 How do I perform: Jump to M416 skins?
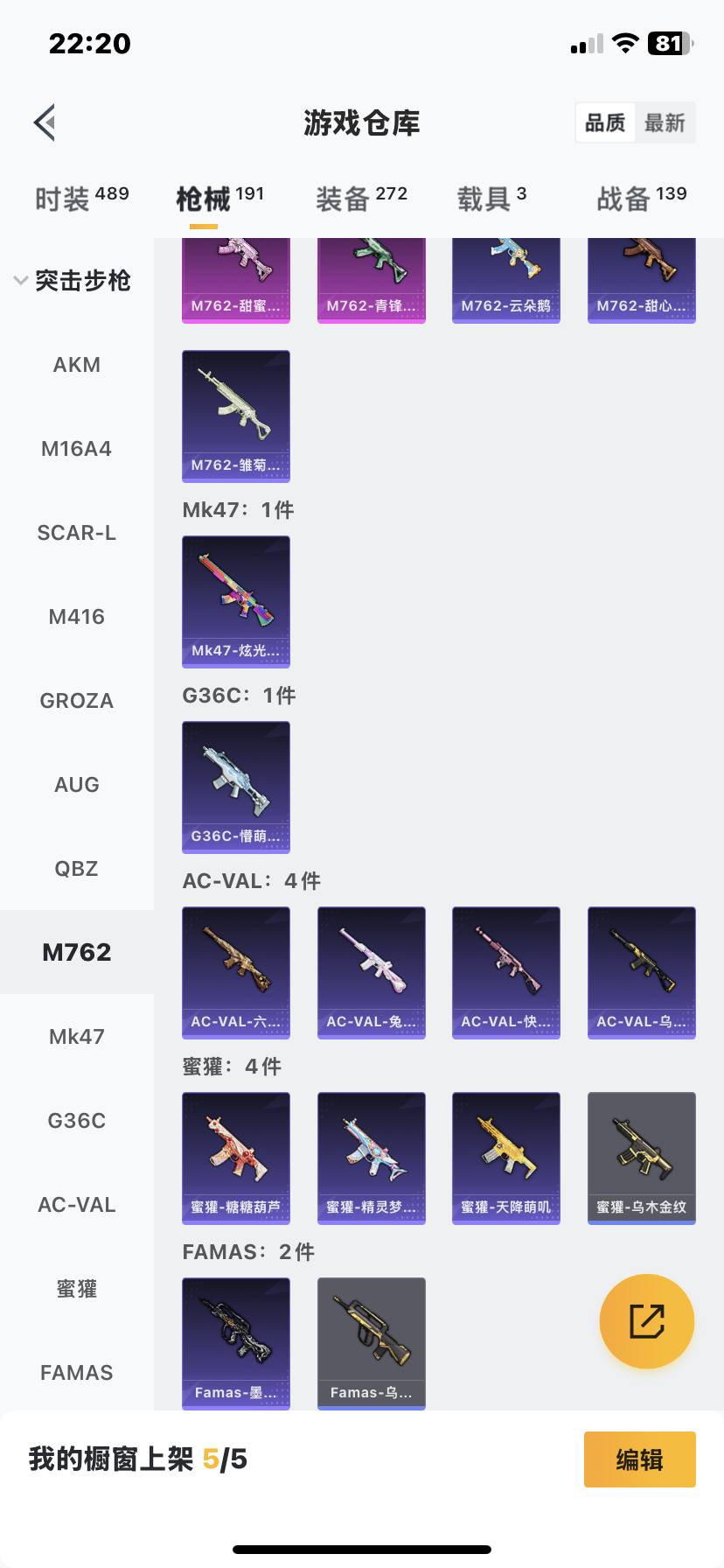click(x=77, y=617)
